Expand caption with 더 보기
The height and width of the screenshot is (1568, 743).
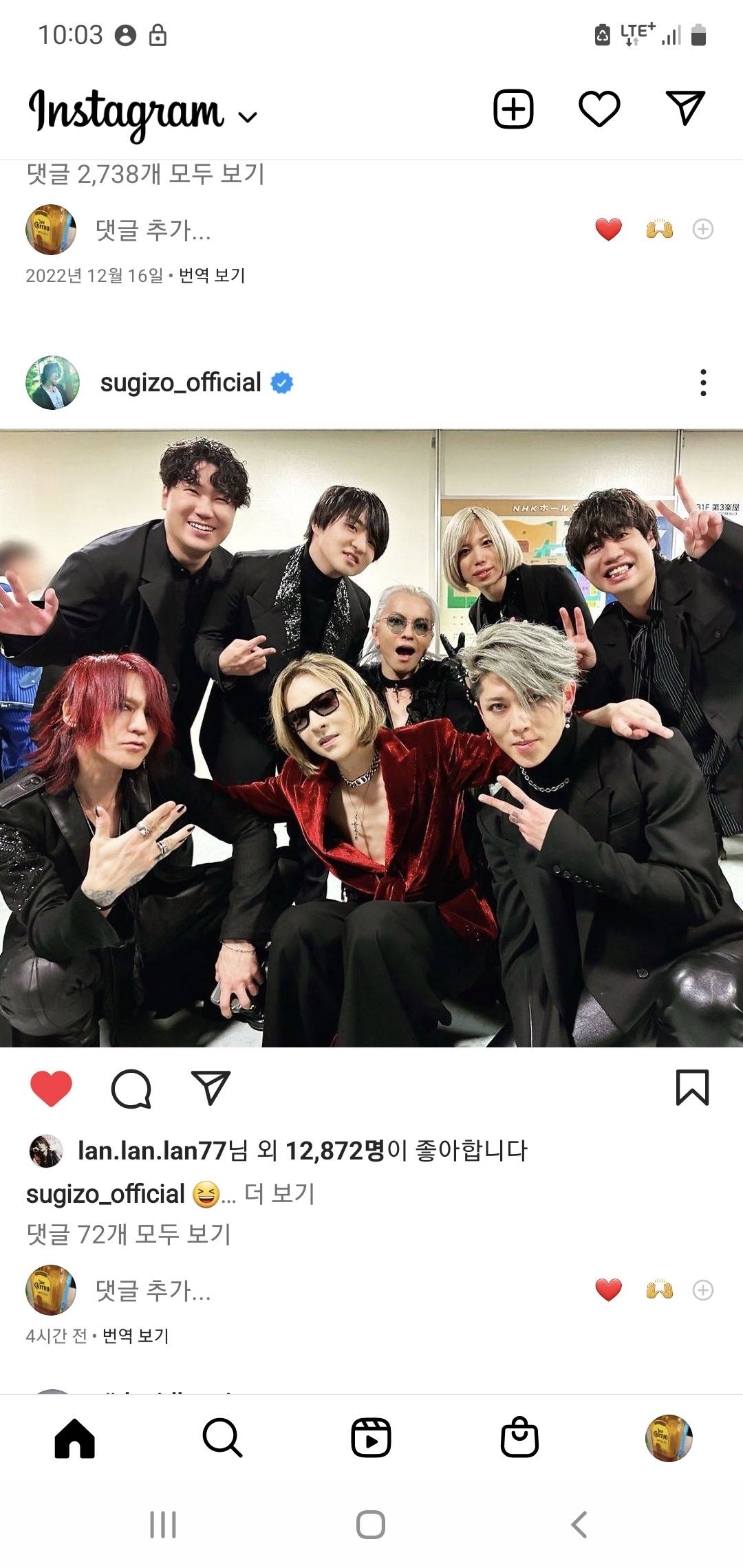(279, 1195)
